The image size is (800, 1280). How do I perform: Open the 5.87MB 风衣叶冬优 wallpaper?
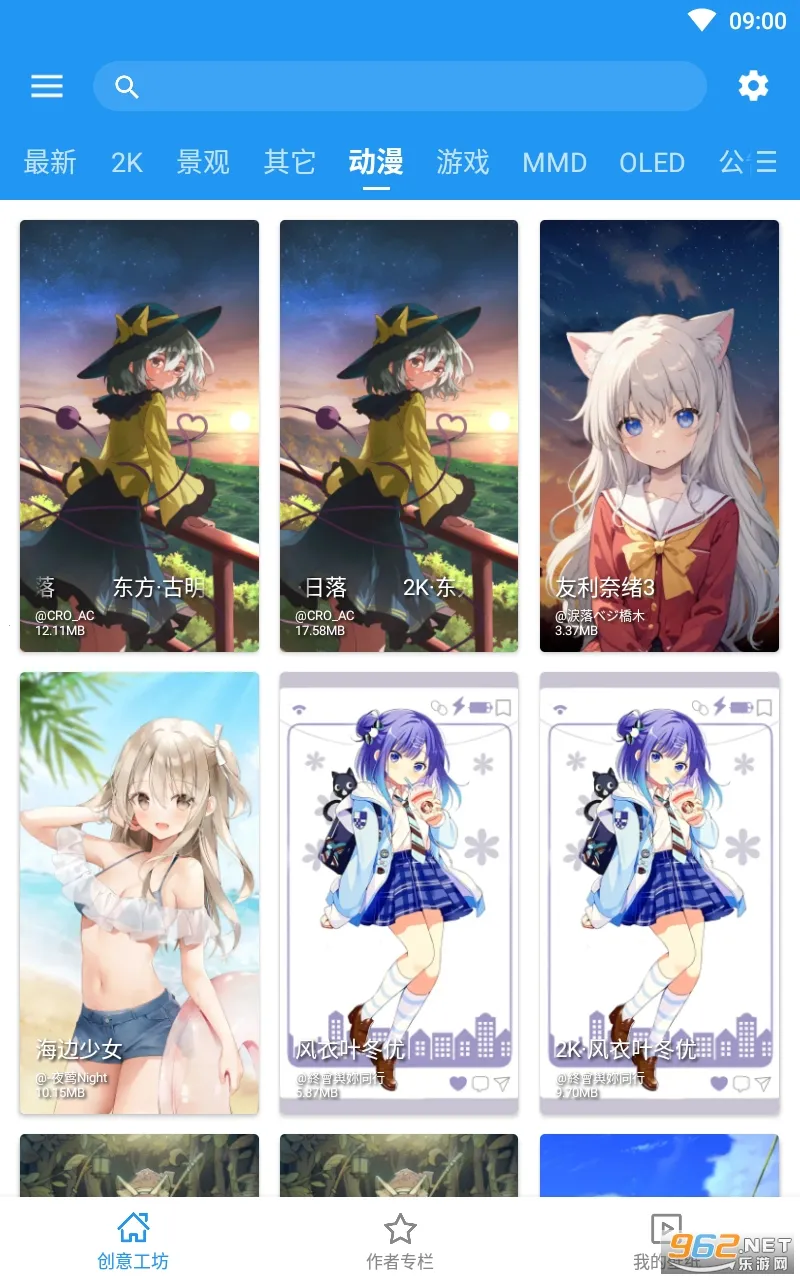(399, 892)
